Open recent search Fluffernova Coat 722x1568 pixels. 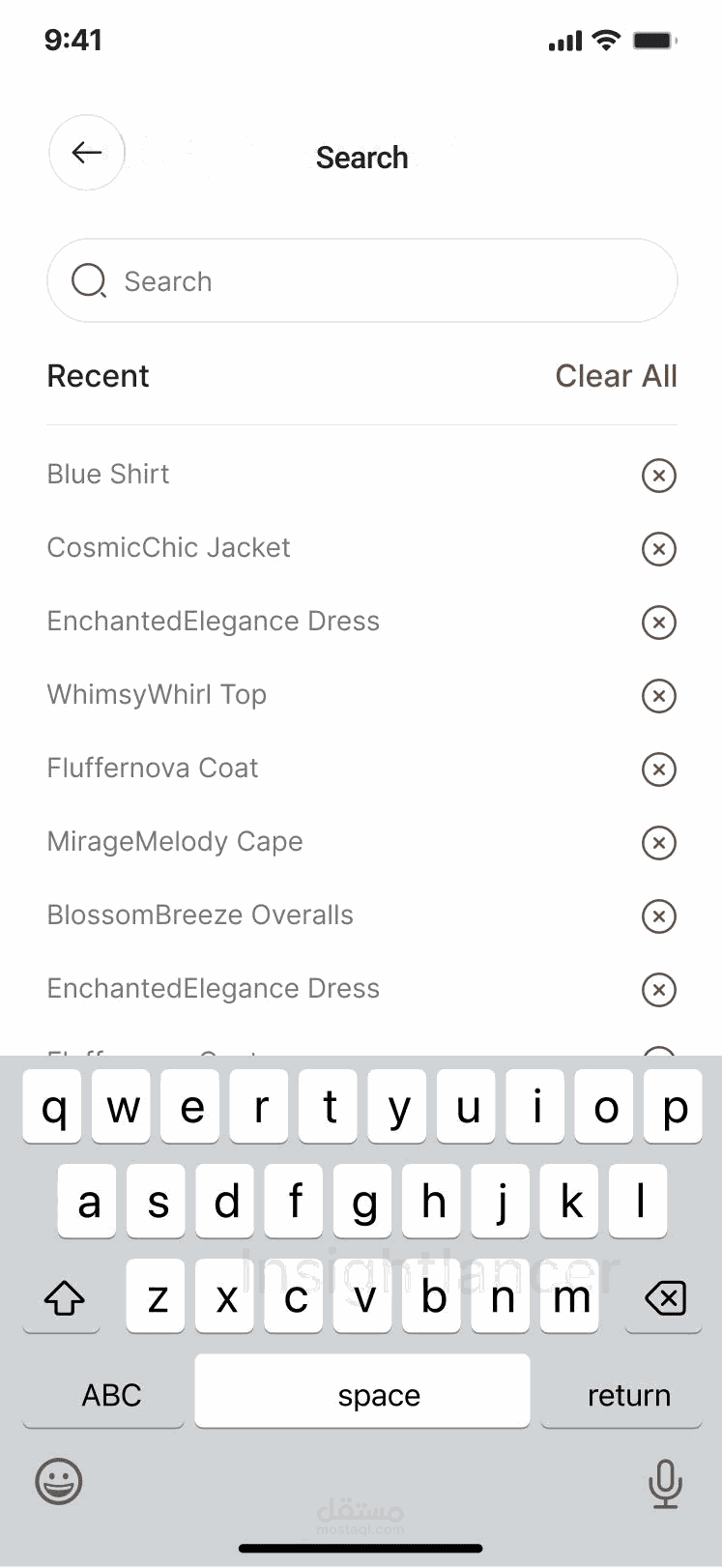point(153,769)
